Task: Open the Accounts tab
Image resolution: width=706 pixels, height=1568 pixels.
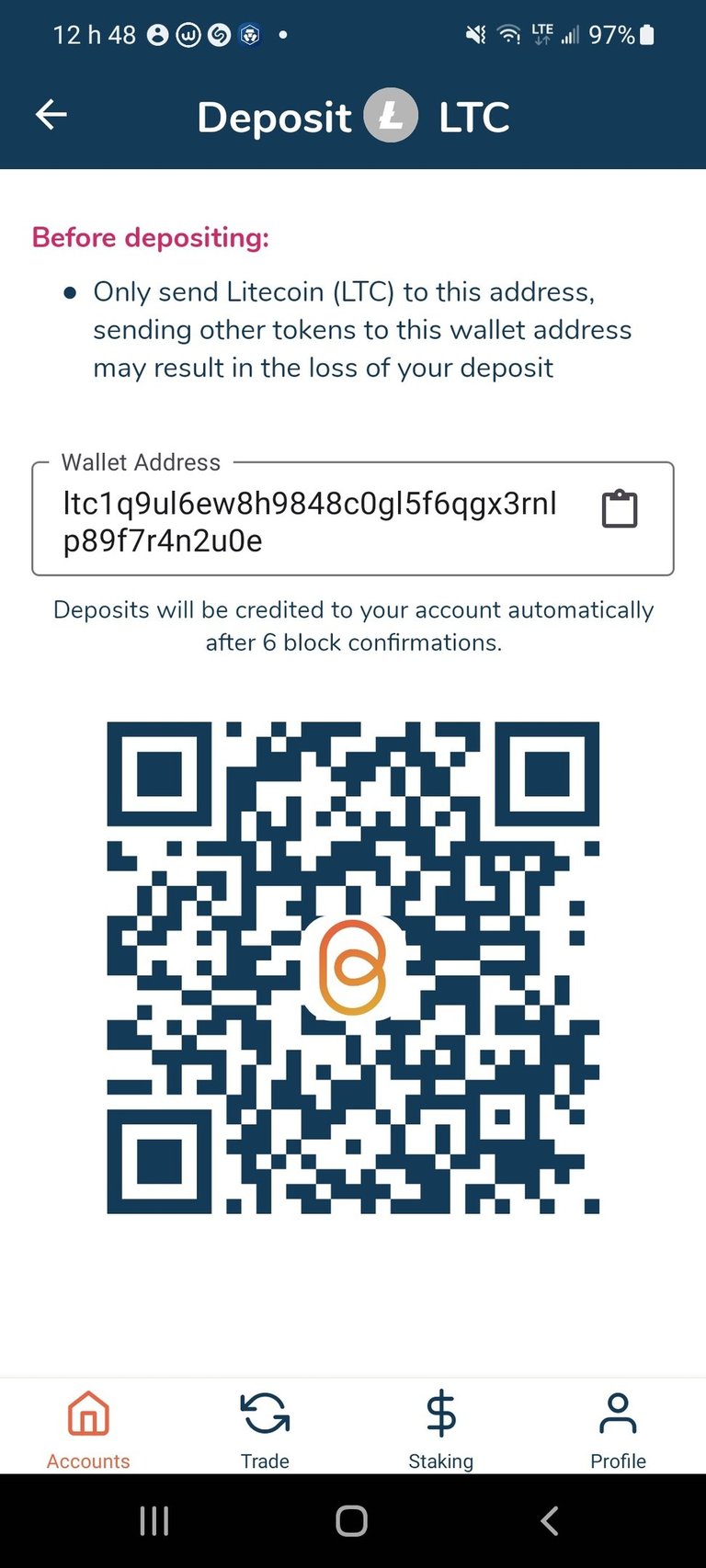Action: pos(88,1428)
